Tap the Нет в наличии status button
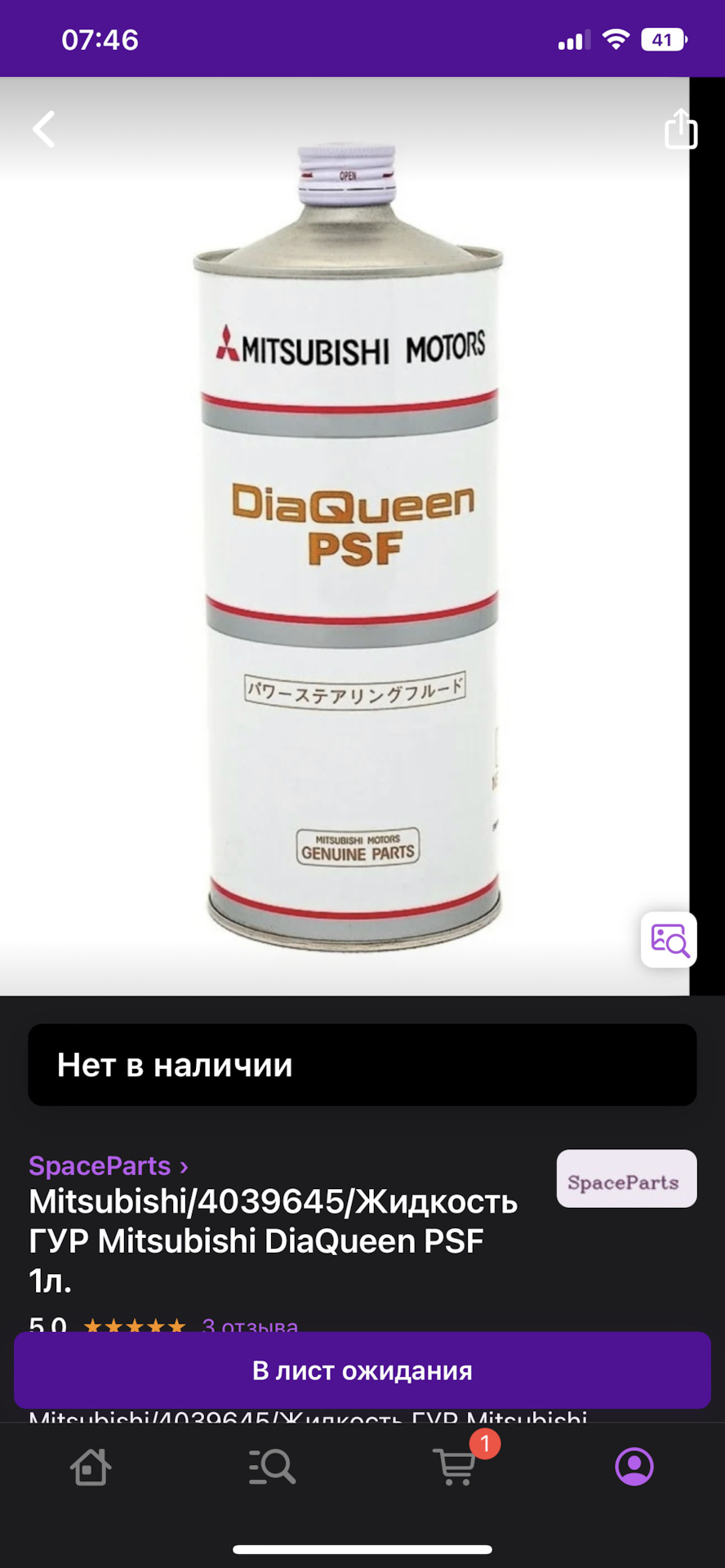 click(362, 1065)
